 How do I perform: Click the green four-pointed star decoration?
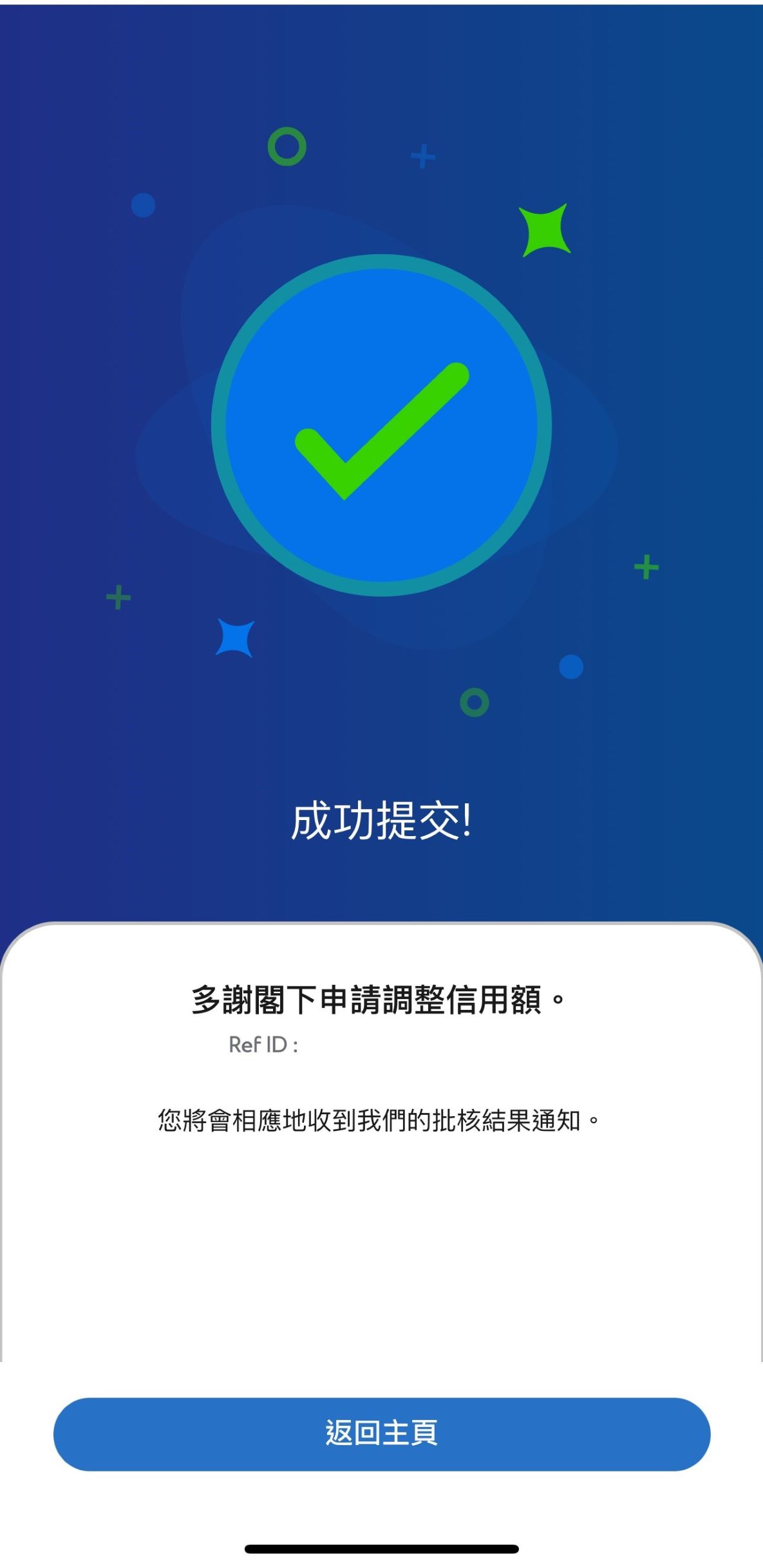(x=544, y=229)
